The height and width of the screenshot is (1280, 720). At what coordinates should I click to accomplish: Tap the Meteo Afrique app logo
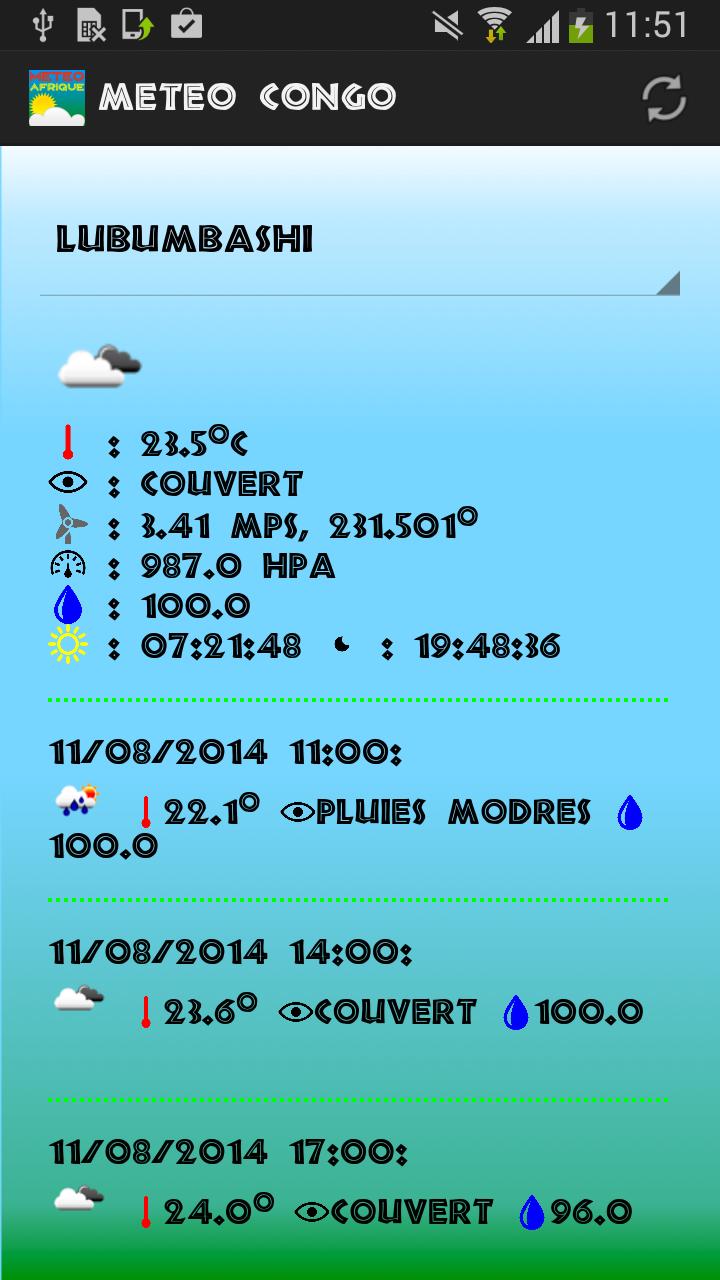tap(55, 97)
